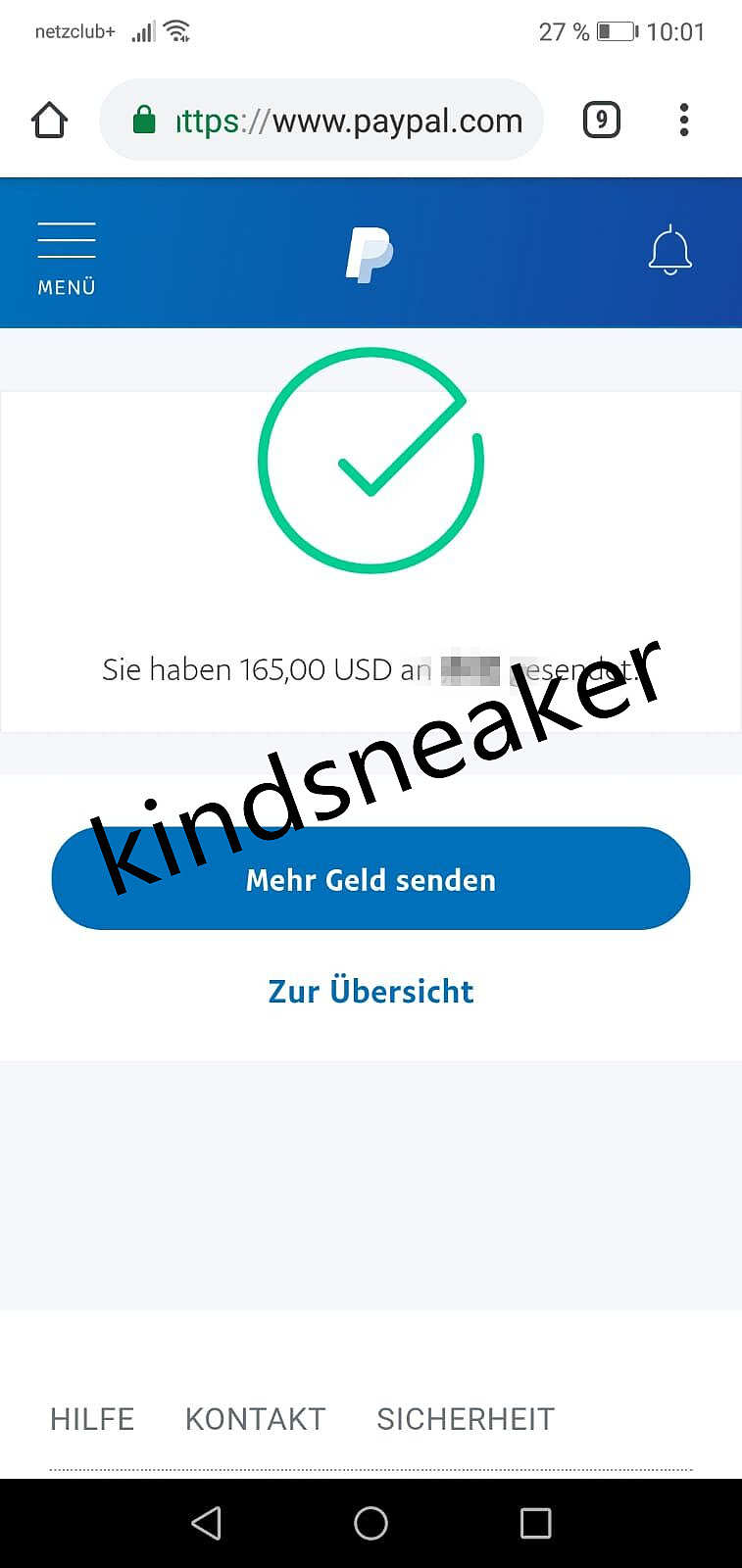Tap Mehr Geld senden button
Image resolution: width=742 pixels, height=1568 pixels.
(x=371, y=879)
